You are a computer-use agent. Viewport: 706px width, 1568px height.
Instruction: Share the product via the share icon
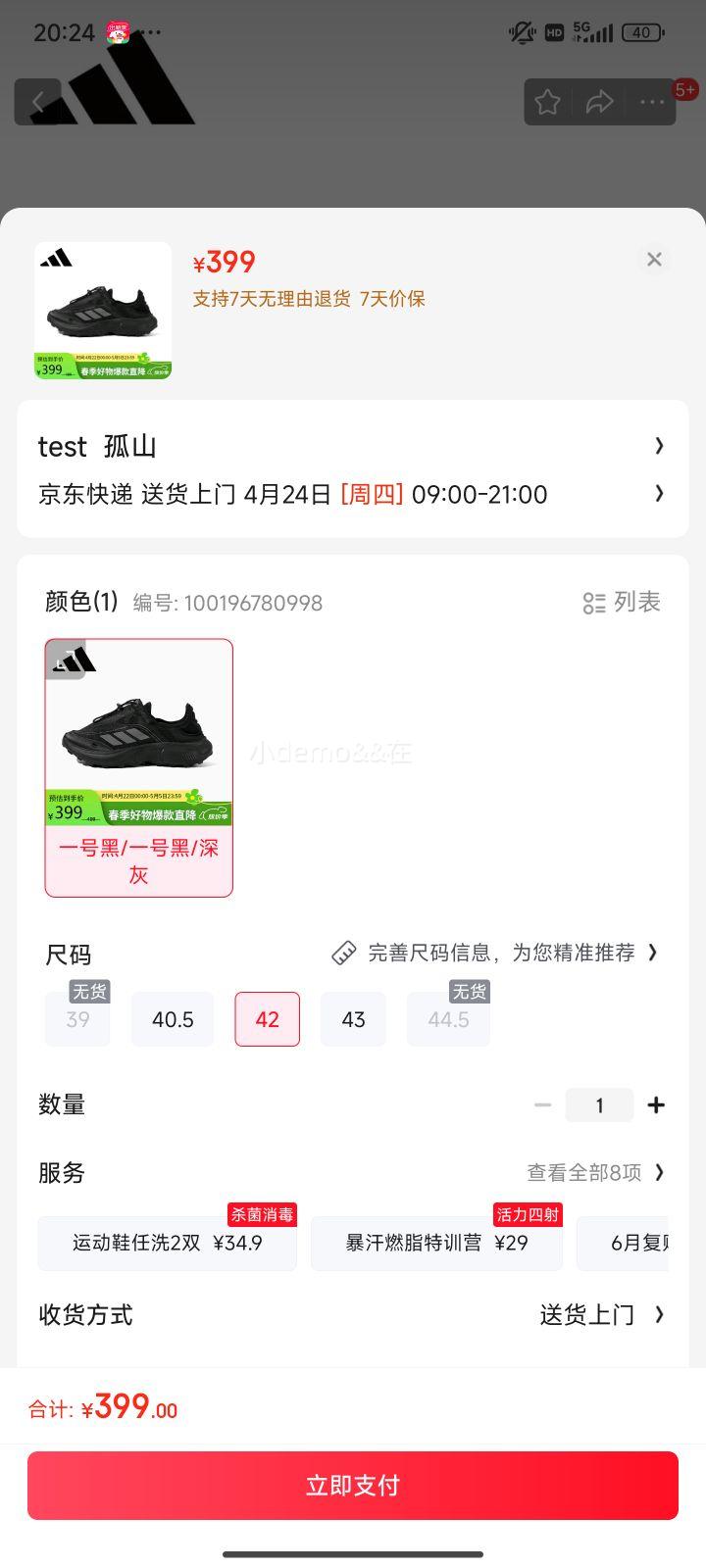click(600, 102)
